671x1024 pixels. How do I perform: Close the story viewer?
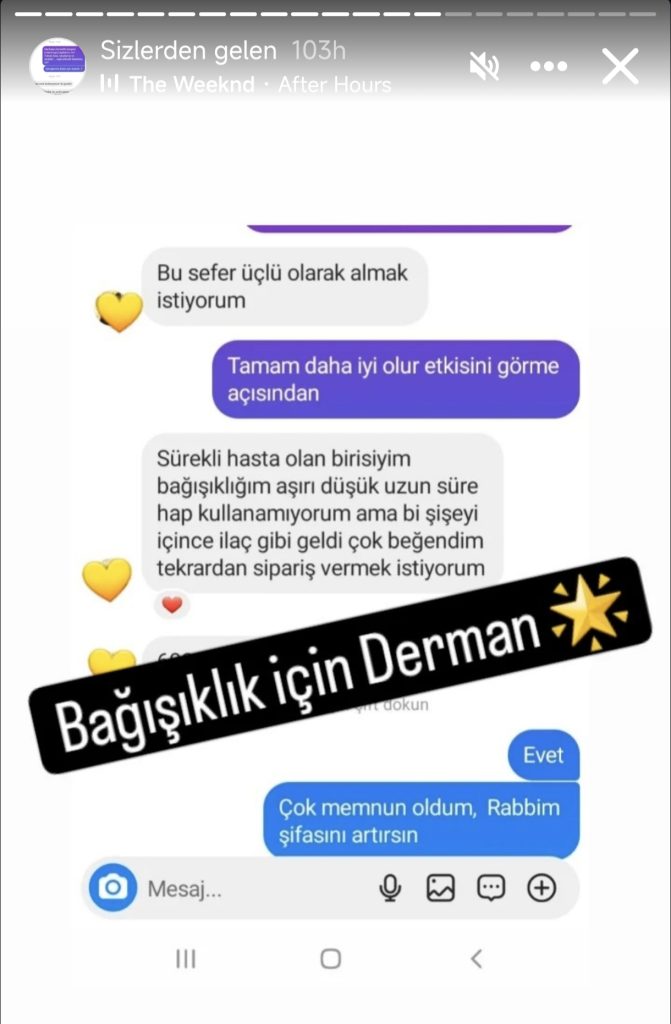[x=620, y=67]
